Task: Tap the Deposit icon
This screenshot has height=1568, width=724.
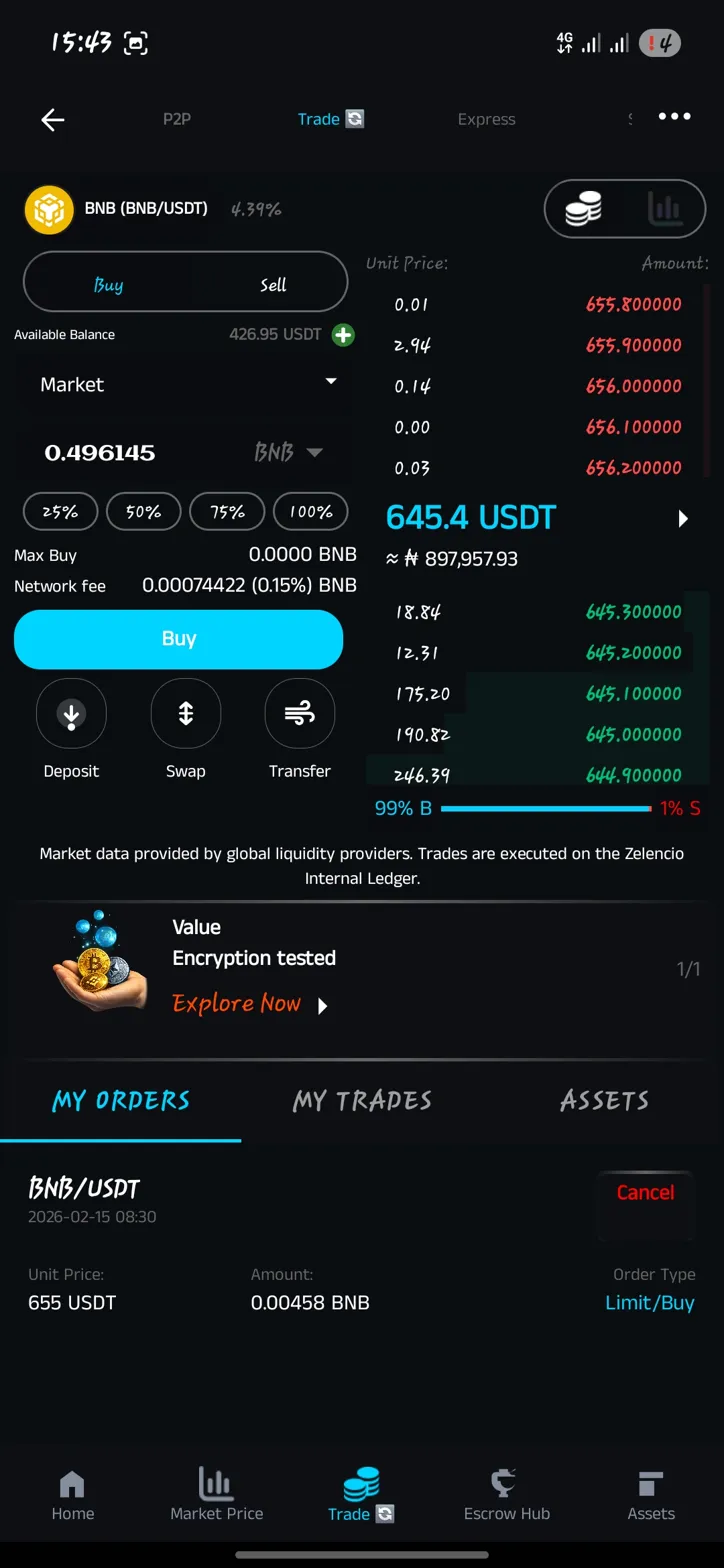Action: tap(71, 713)
